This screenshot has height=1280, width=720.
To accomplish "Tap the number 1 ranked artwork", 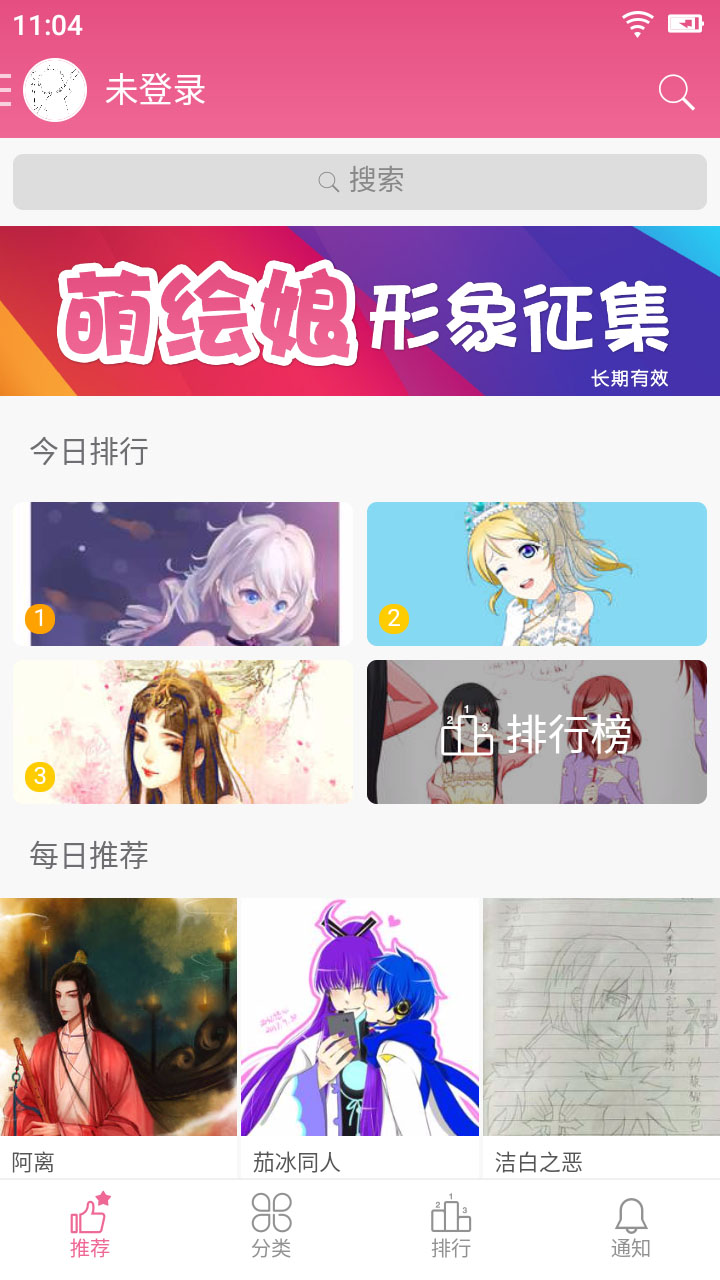I will point(183,573).
